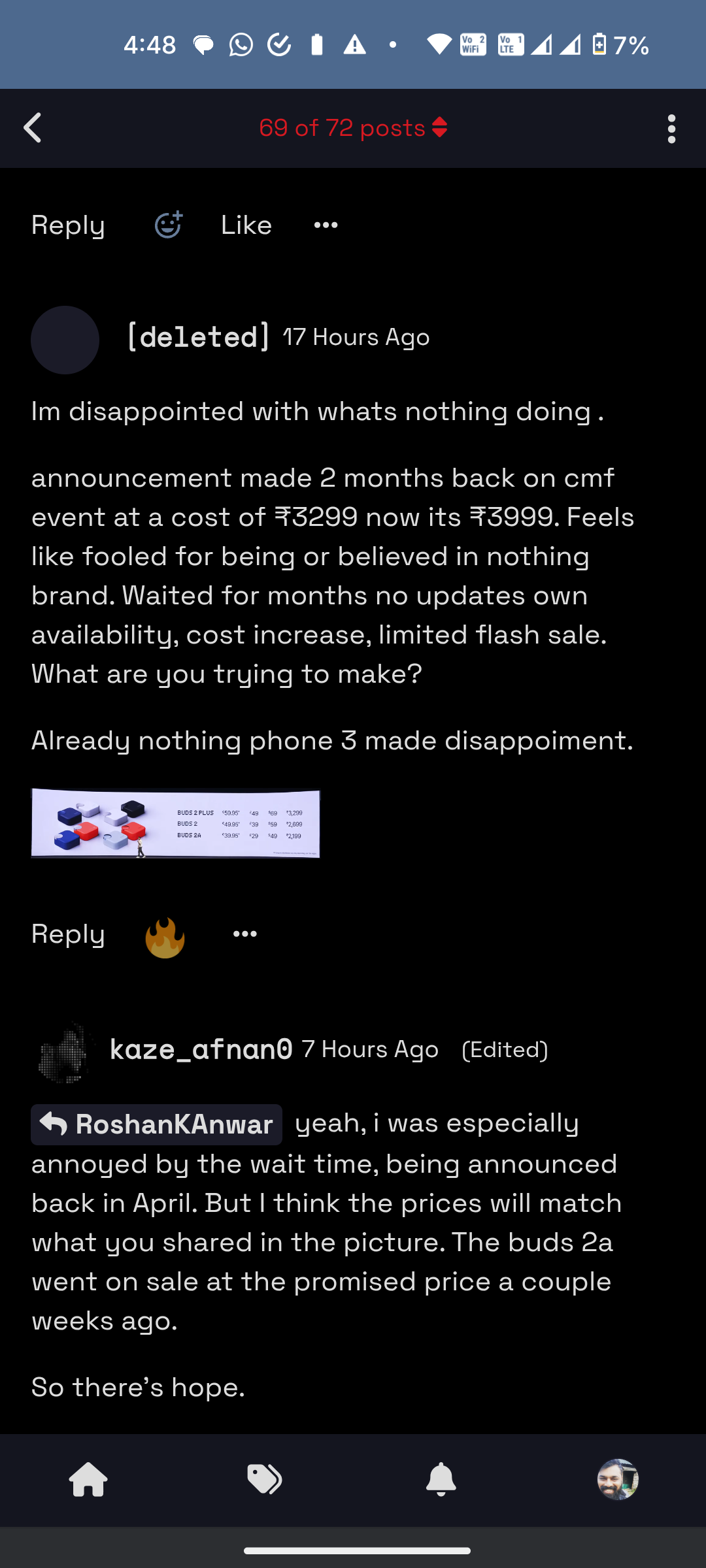The height and width of the screenshot is (1568, 706).
Task: Tap the Reply button next to Like
Action: click(x=68, y=225)
